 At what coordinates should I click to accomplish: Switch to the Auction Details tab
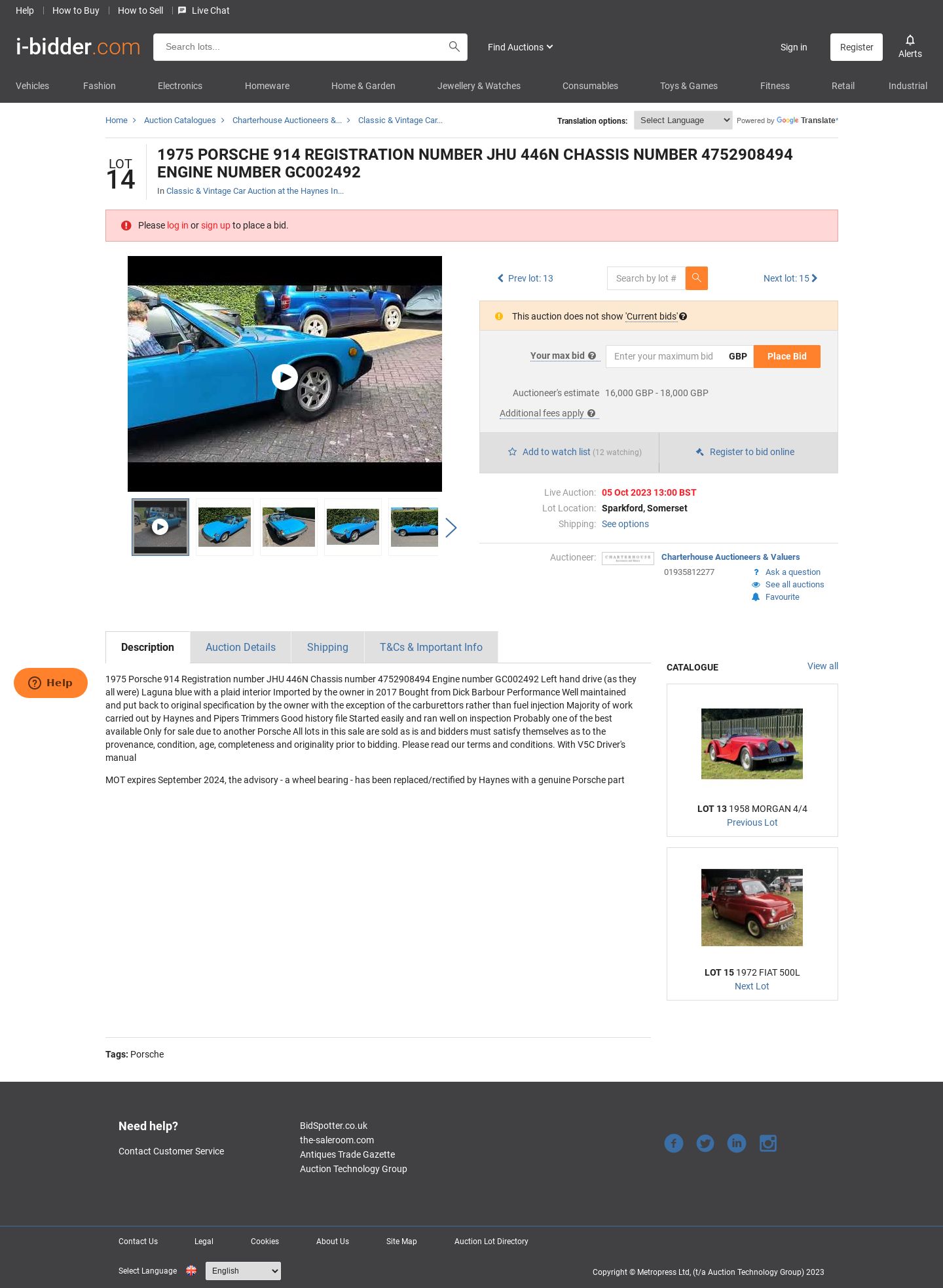tap(240, 647)
